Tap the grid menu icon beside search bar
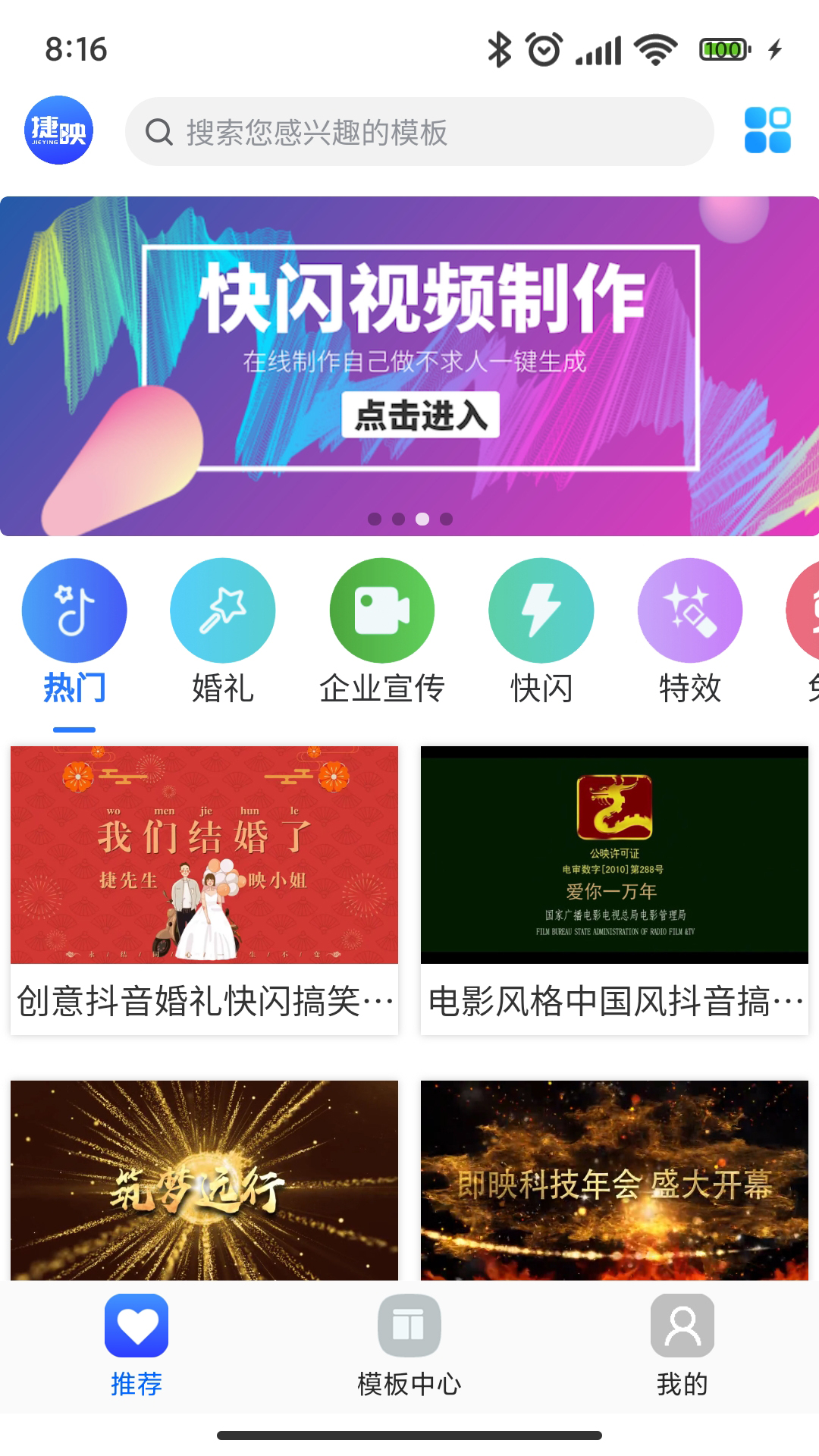 click(x=769, y=132)
